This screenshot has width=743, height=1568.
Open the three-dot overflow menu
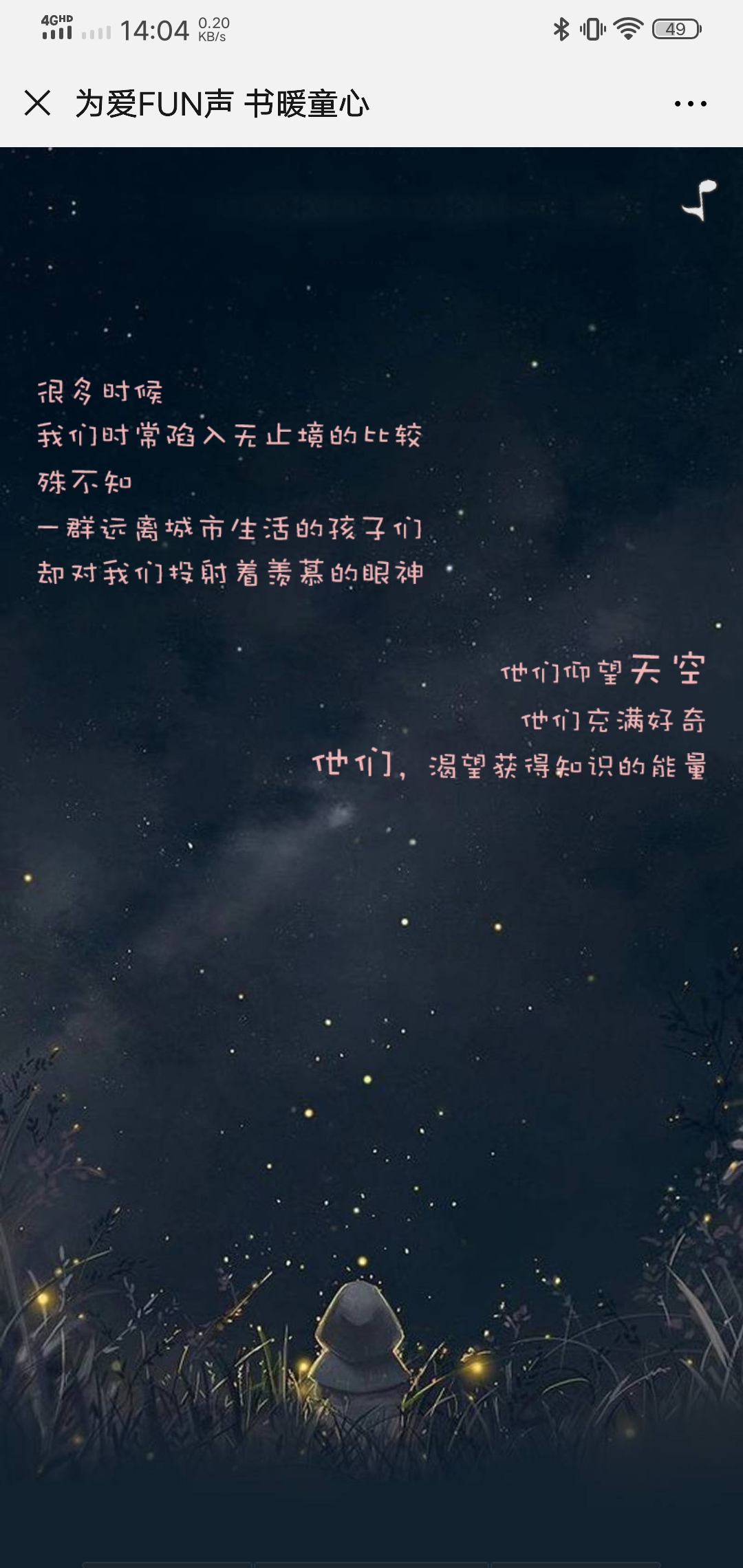point(690,104)
